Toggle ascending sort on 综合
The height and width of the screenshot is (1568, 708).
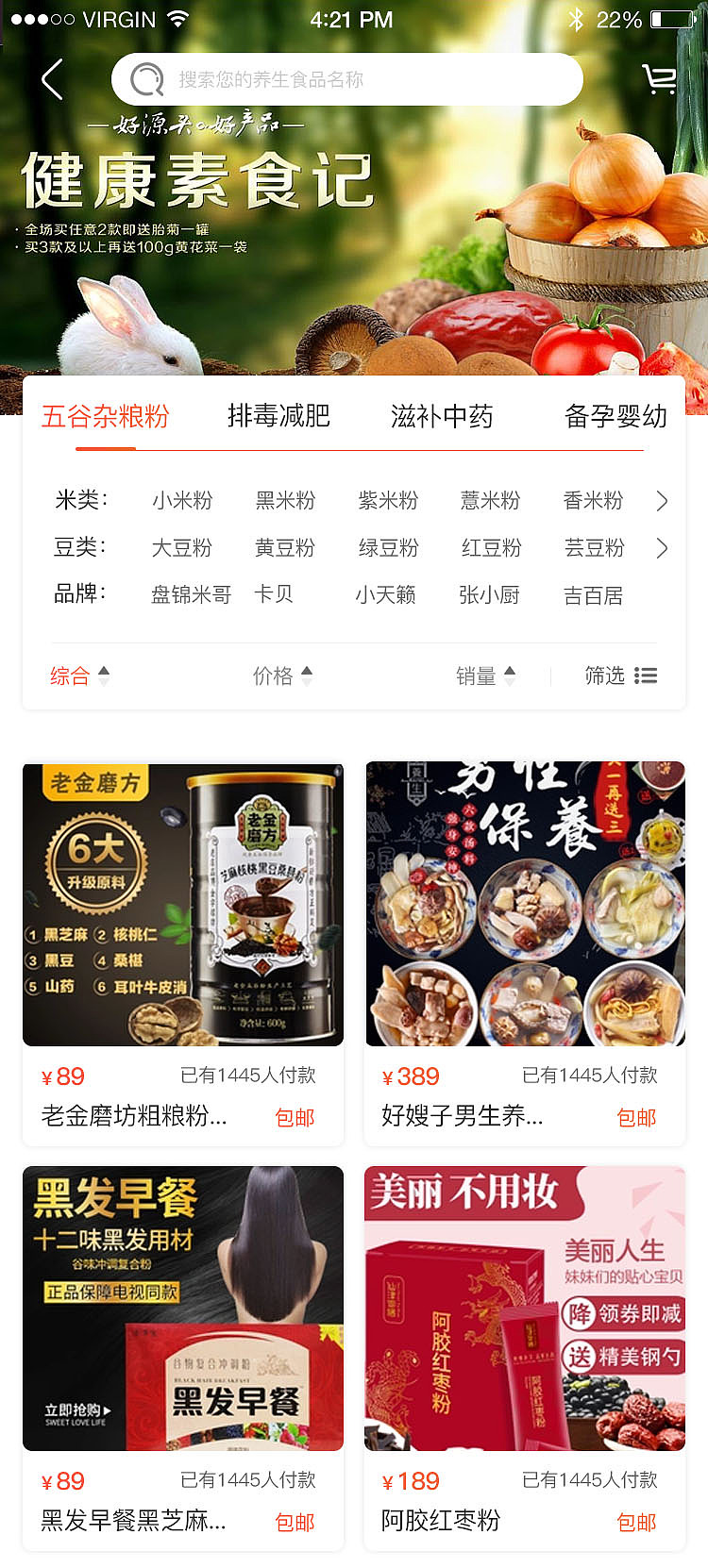click(x=103, y=676)
